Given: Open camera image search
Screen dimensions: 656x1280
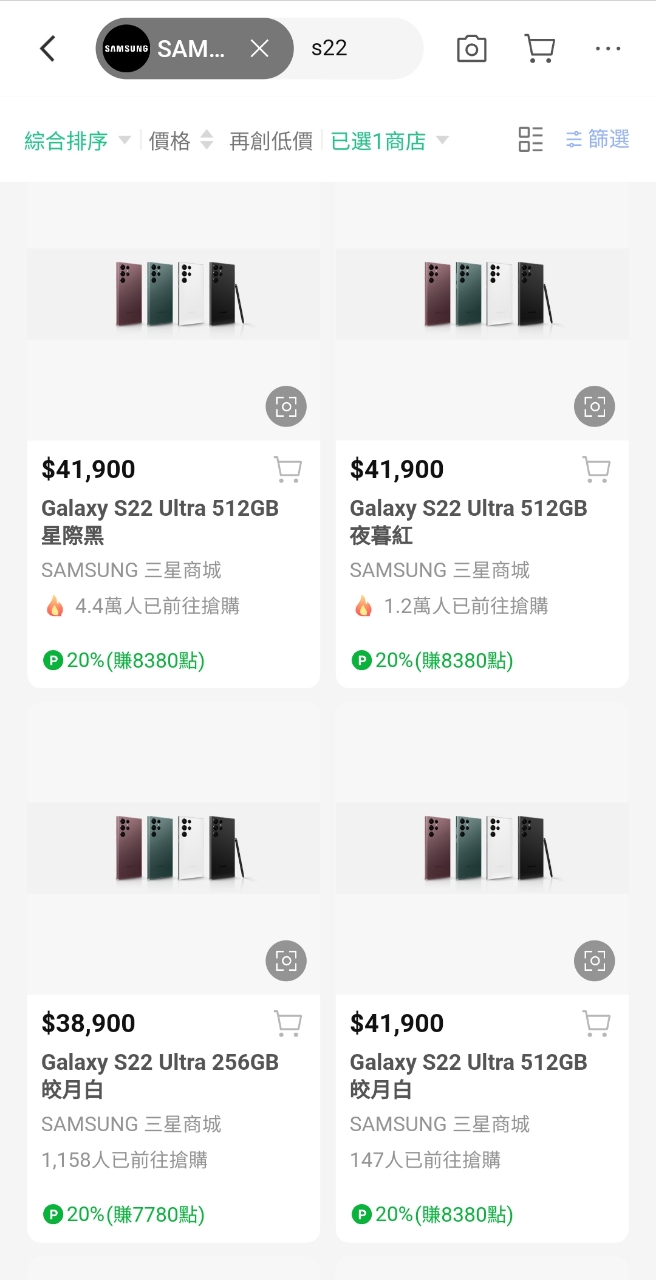Looking at the screenshot, I should point(471,48).
